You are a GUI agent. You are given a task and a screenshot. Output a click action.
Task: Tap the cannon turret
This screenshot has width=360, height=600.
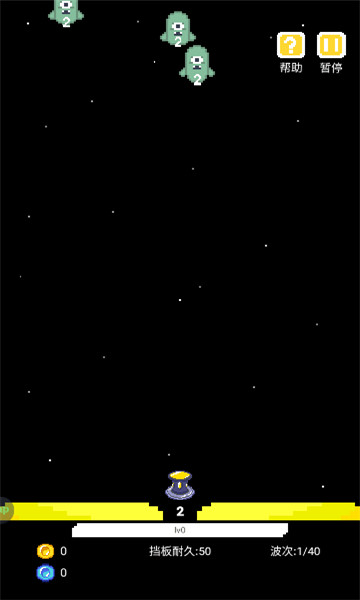point(180,485)
